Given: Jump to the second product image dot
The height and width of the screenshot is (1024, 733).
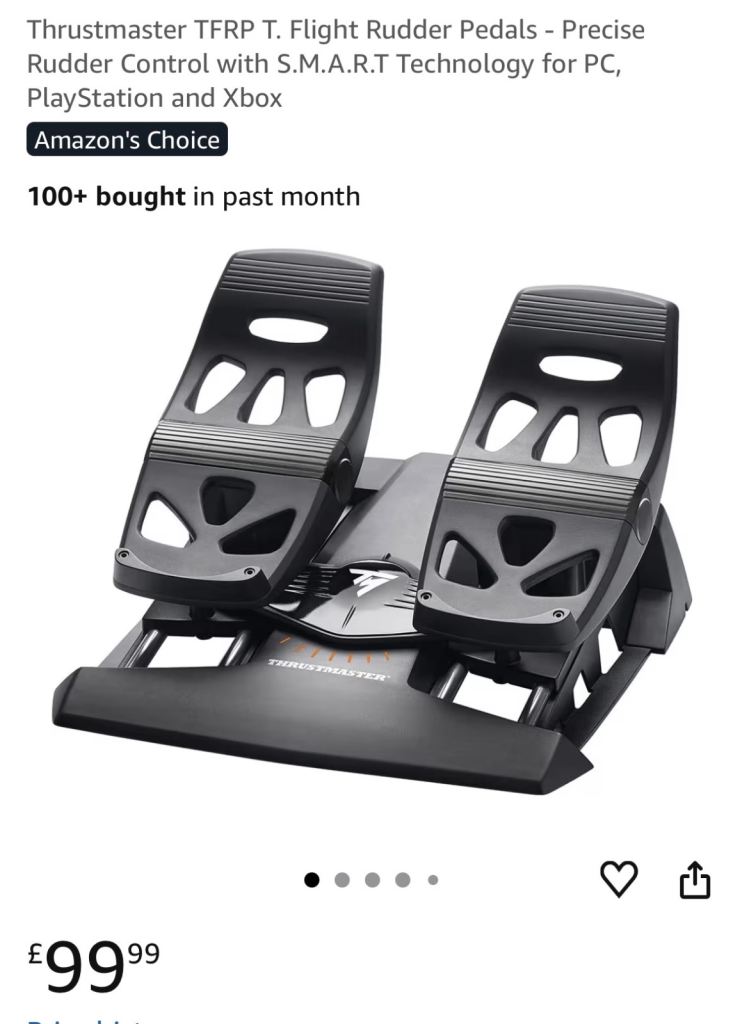Looking at the screenshot, I should [x=342, y=880].
